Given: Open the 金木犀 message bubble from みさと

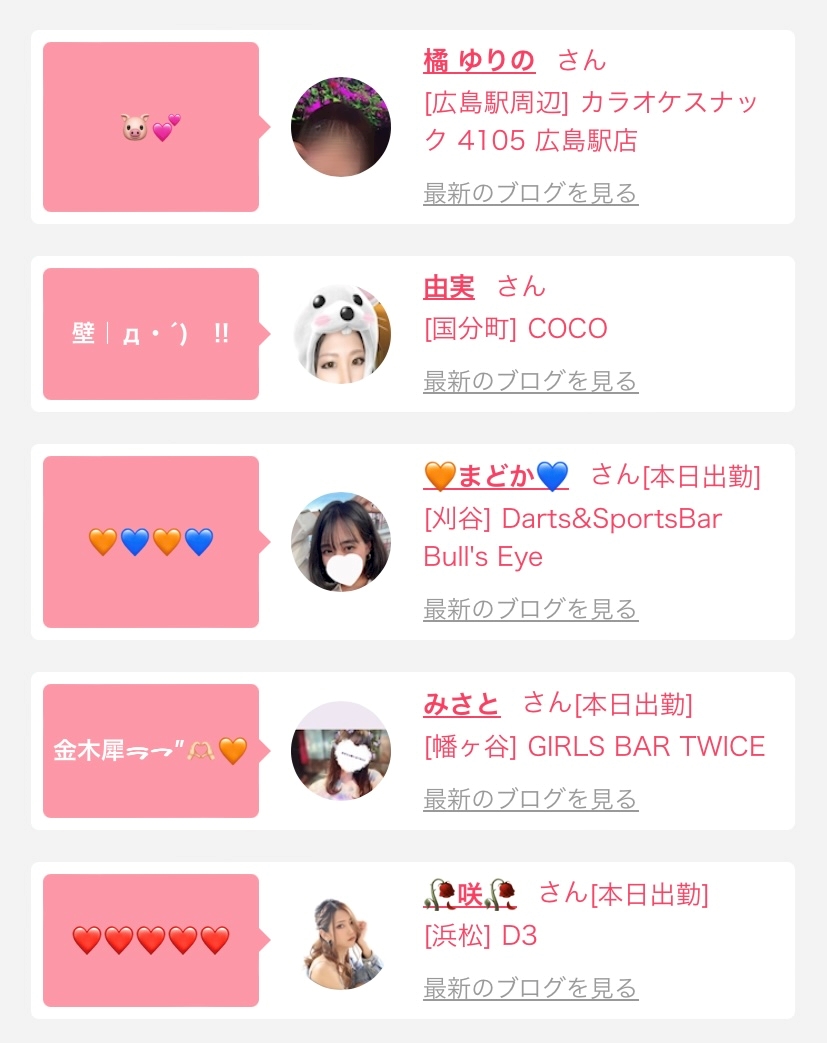Looking at the screenshot, I should [x=151, y=750].
